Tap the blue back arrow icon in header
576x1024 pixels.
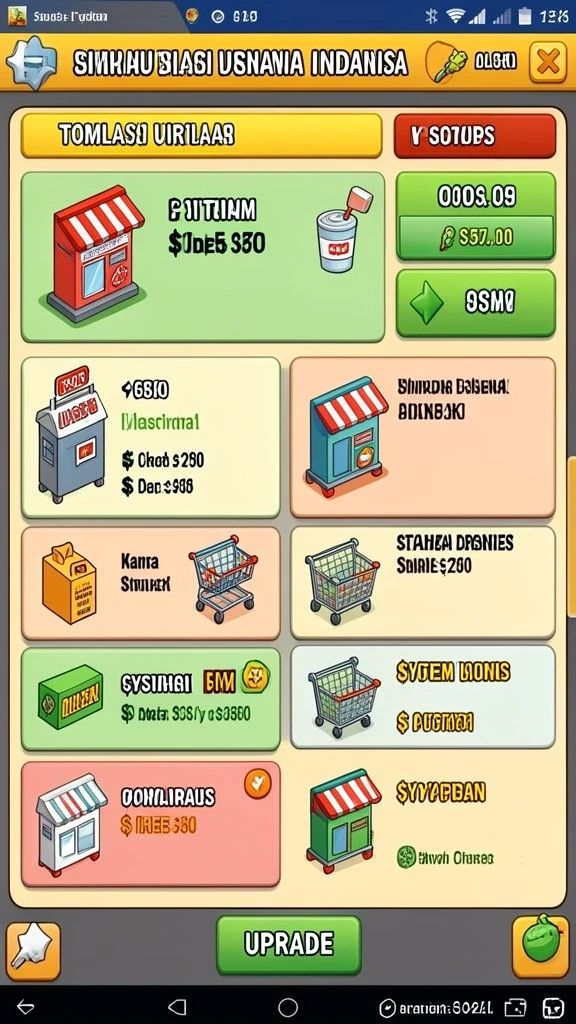click(31, 63)
